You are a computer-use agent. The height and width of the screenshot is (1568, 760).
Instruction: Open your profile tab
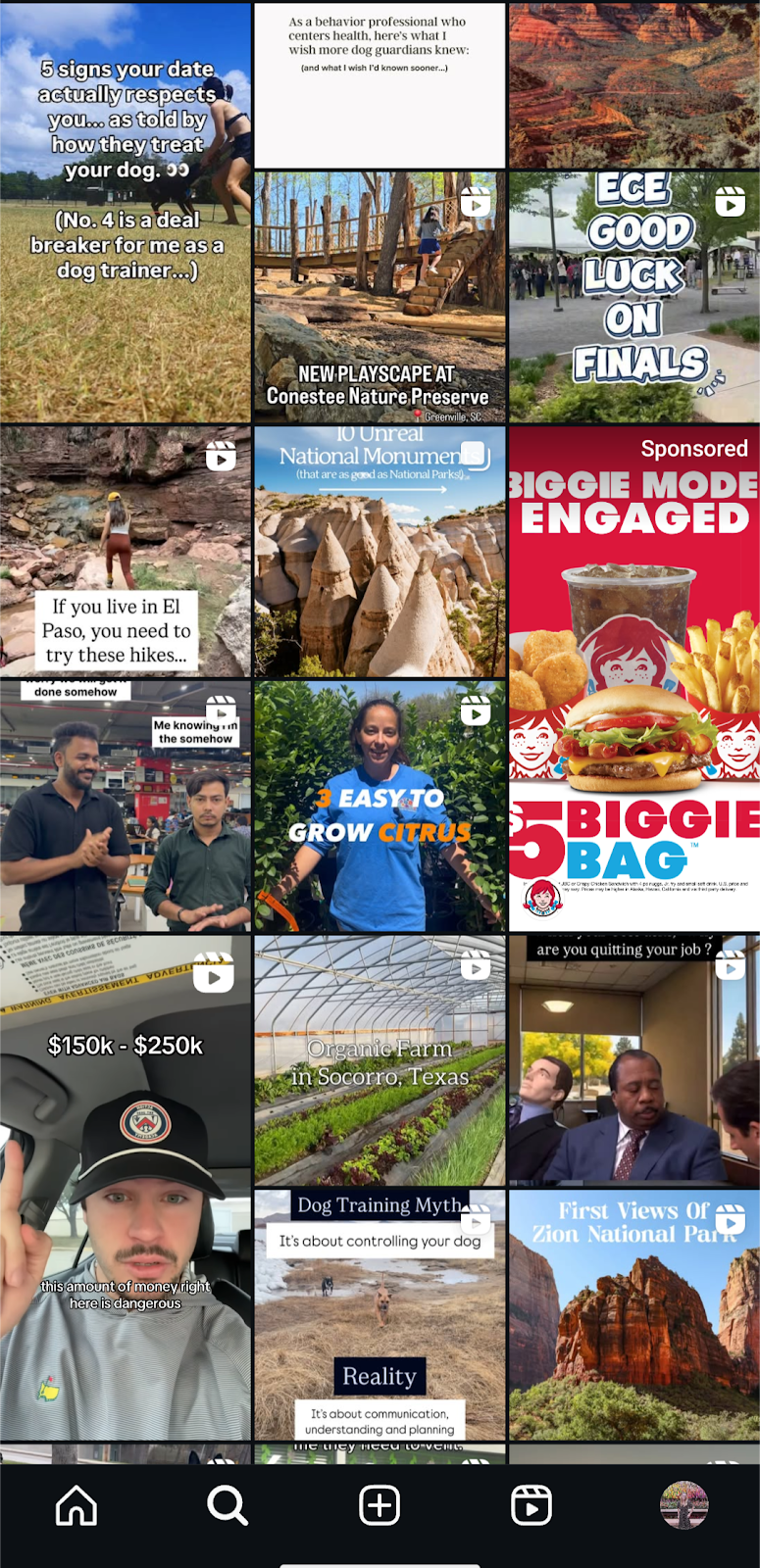tap(684, 1505)
